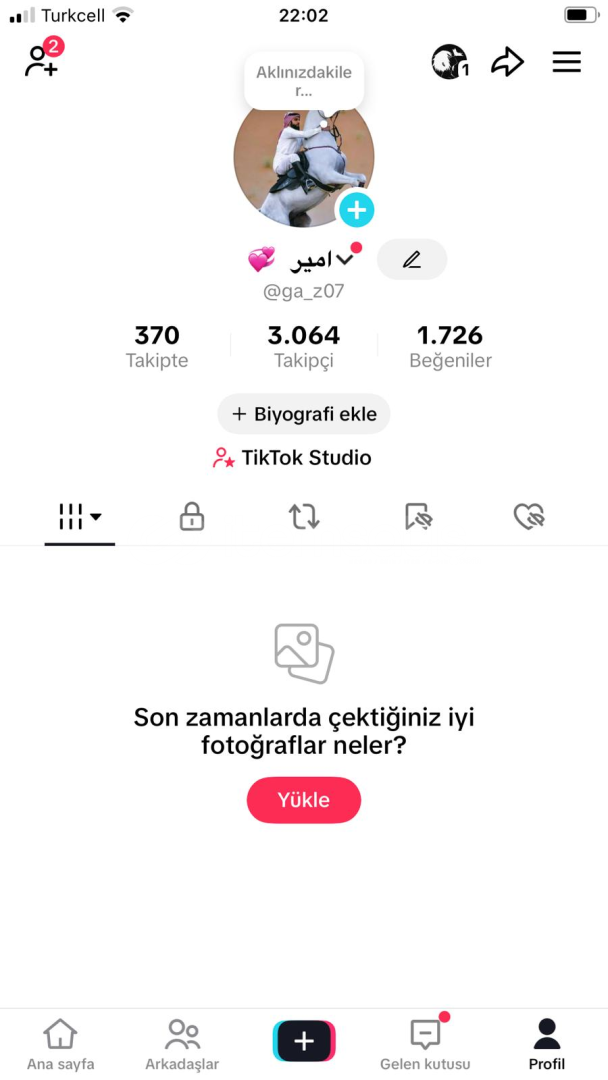This screenshot has width=608, height=1080.
Task: Open profile views avatar icon
Action: tap(450, 62)
